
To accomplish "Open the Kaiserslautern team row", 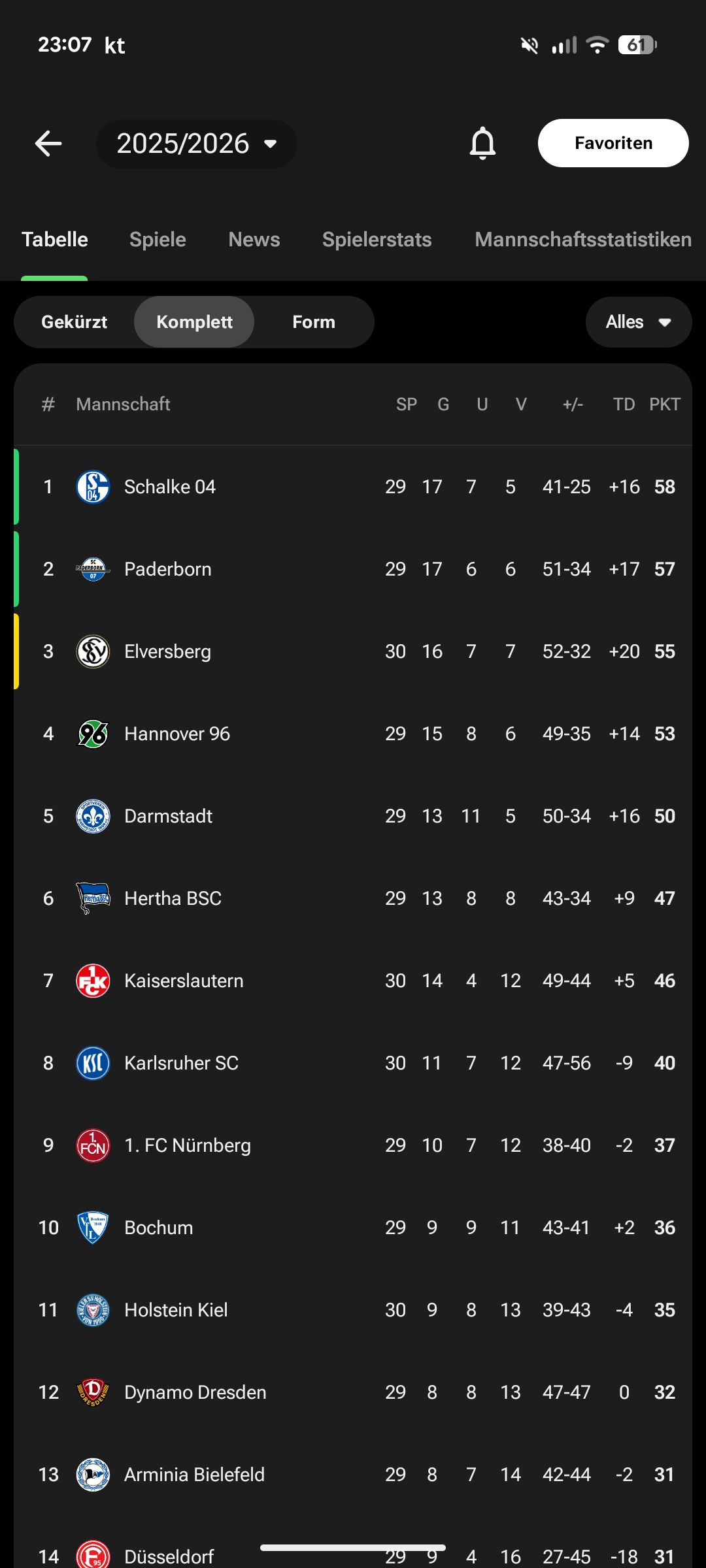I will 183,981.
